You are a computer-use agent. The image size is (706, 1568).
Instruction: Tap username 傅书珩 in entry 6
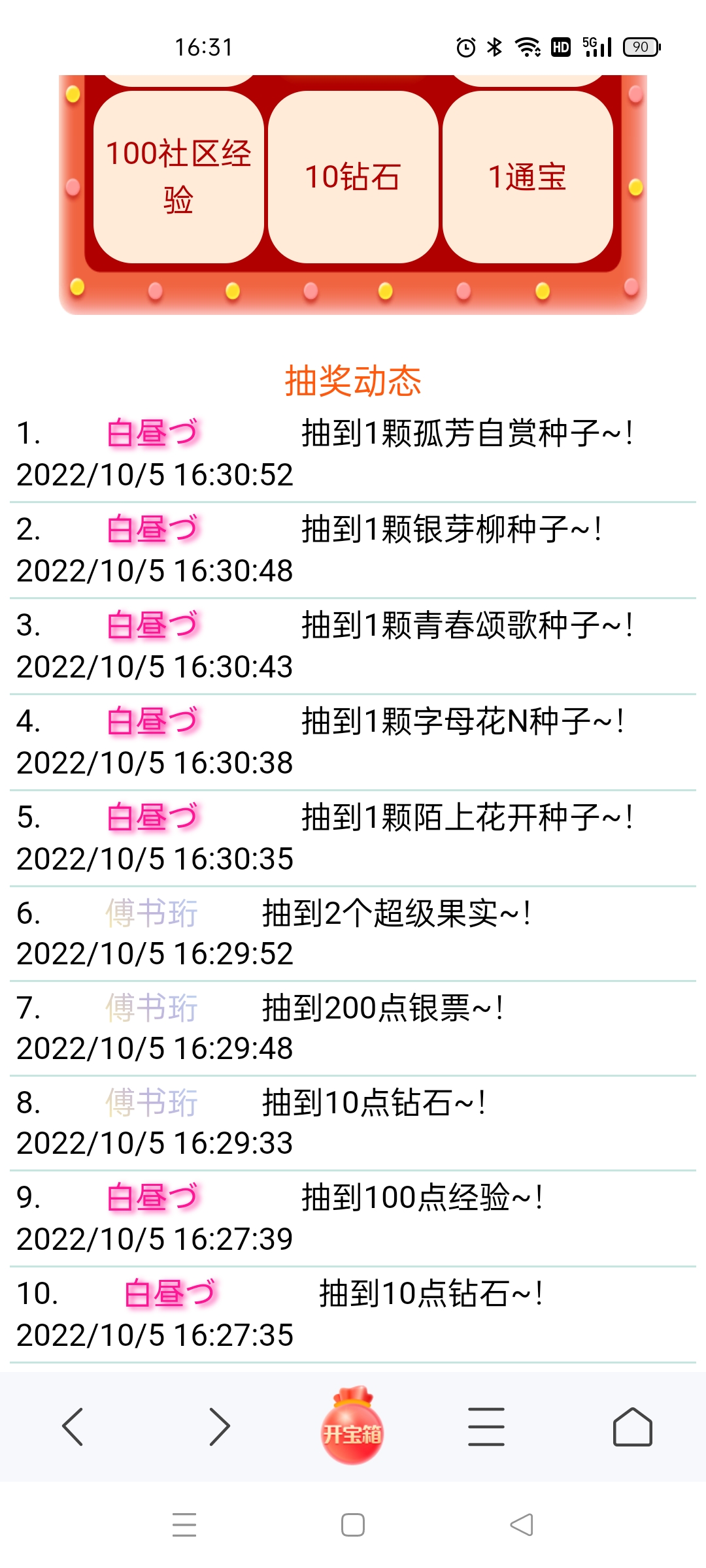(150, 912)
